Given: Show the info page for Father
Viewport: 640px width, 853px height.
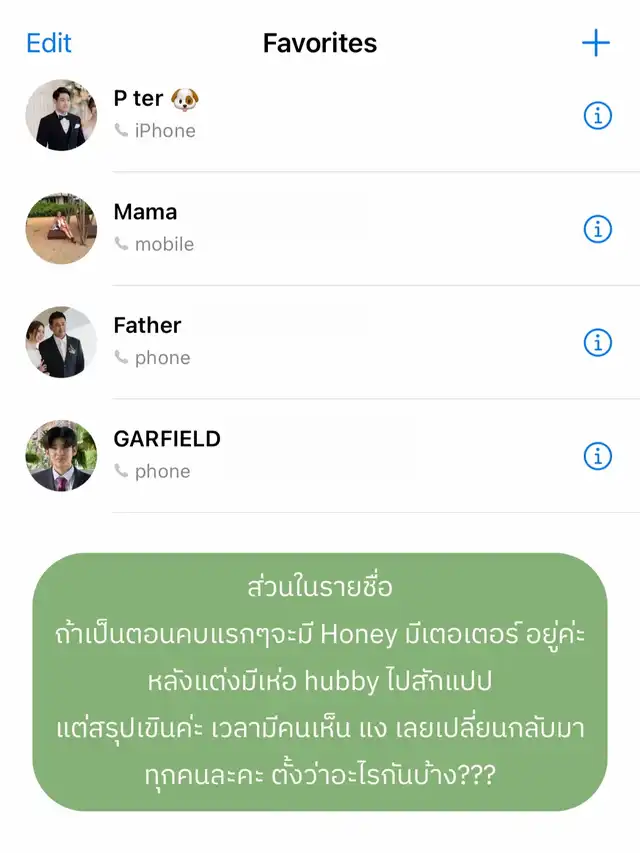Looking at the screenshot, I should (598, 343).
